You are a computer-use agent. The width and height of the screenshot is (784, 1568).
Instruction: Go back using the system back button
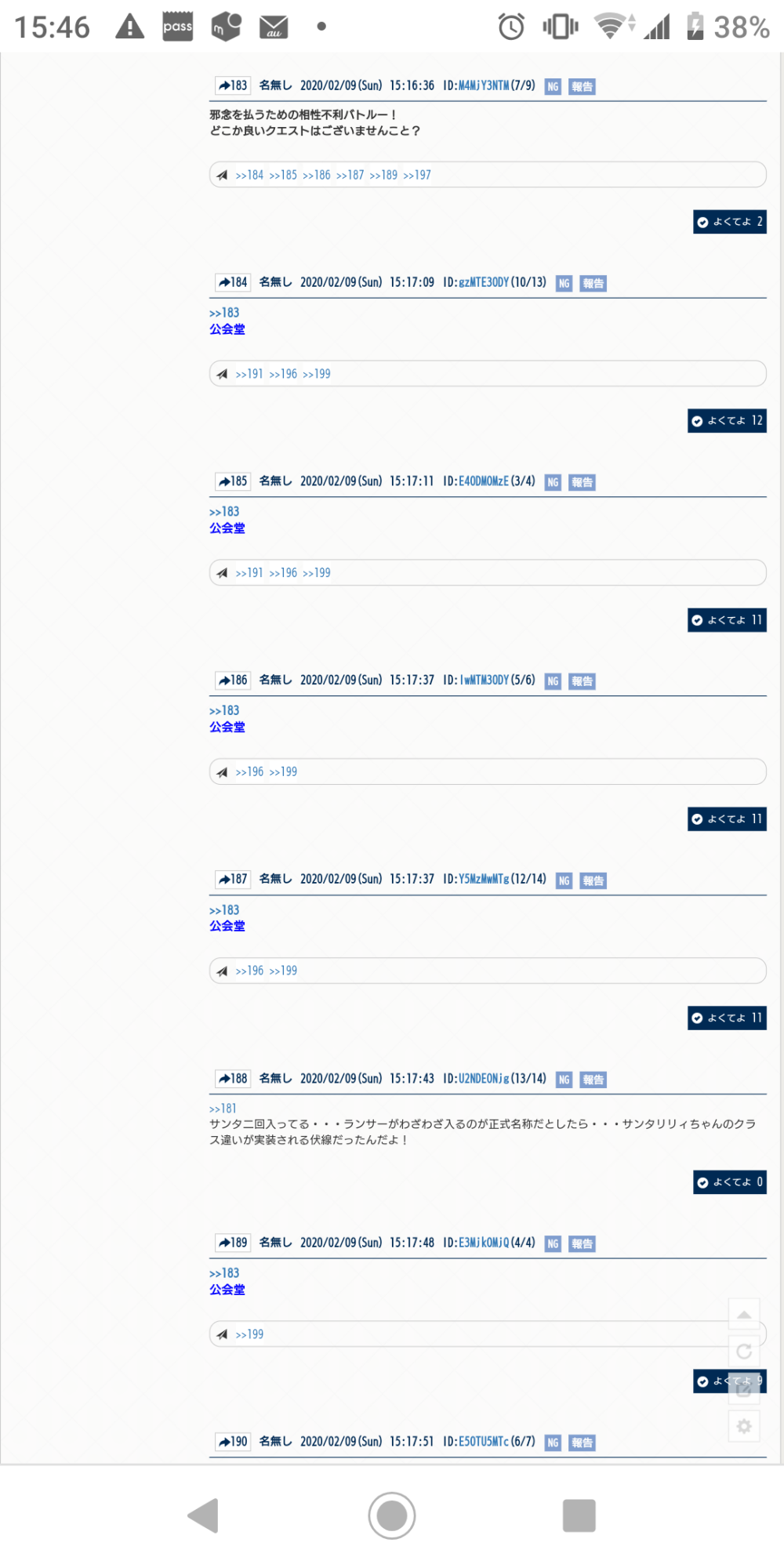click(x=204, y=1515)
